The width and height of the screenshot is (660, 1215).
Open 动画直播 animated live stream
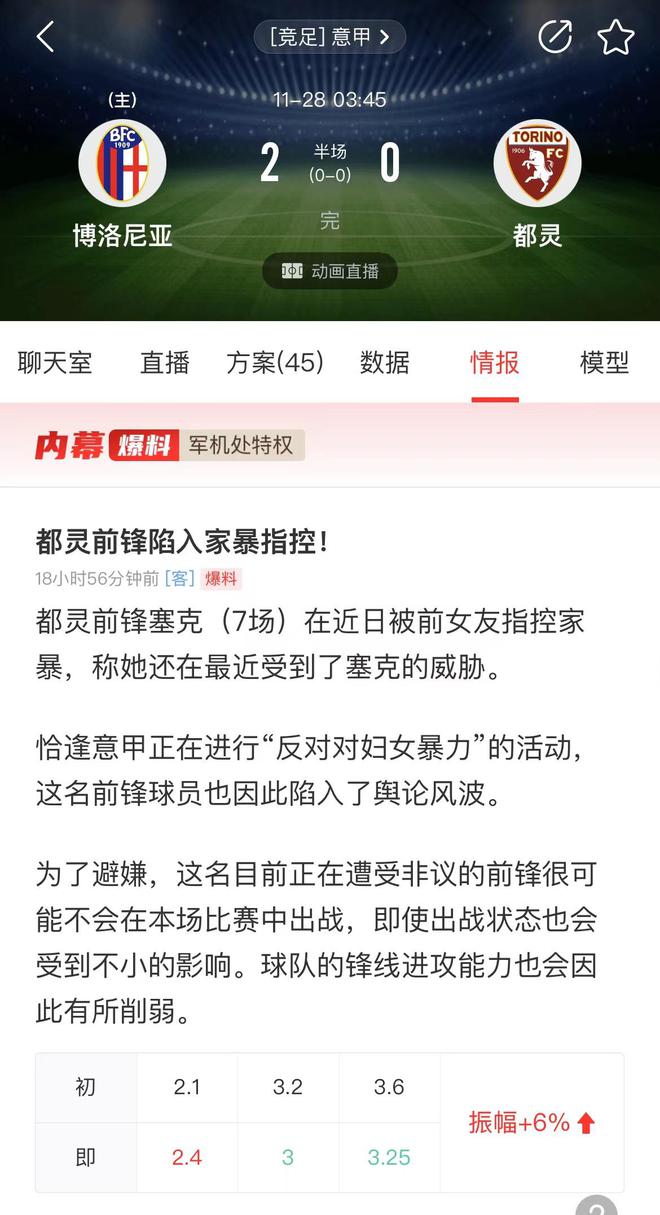coord(330,271)
